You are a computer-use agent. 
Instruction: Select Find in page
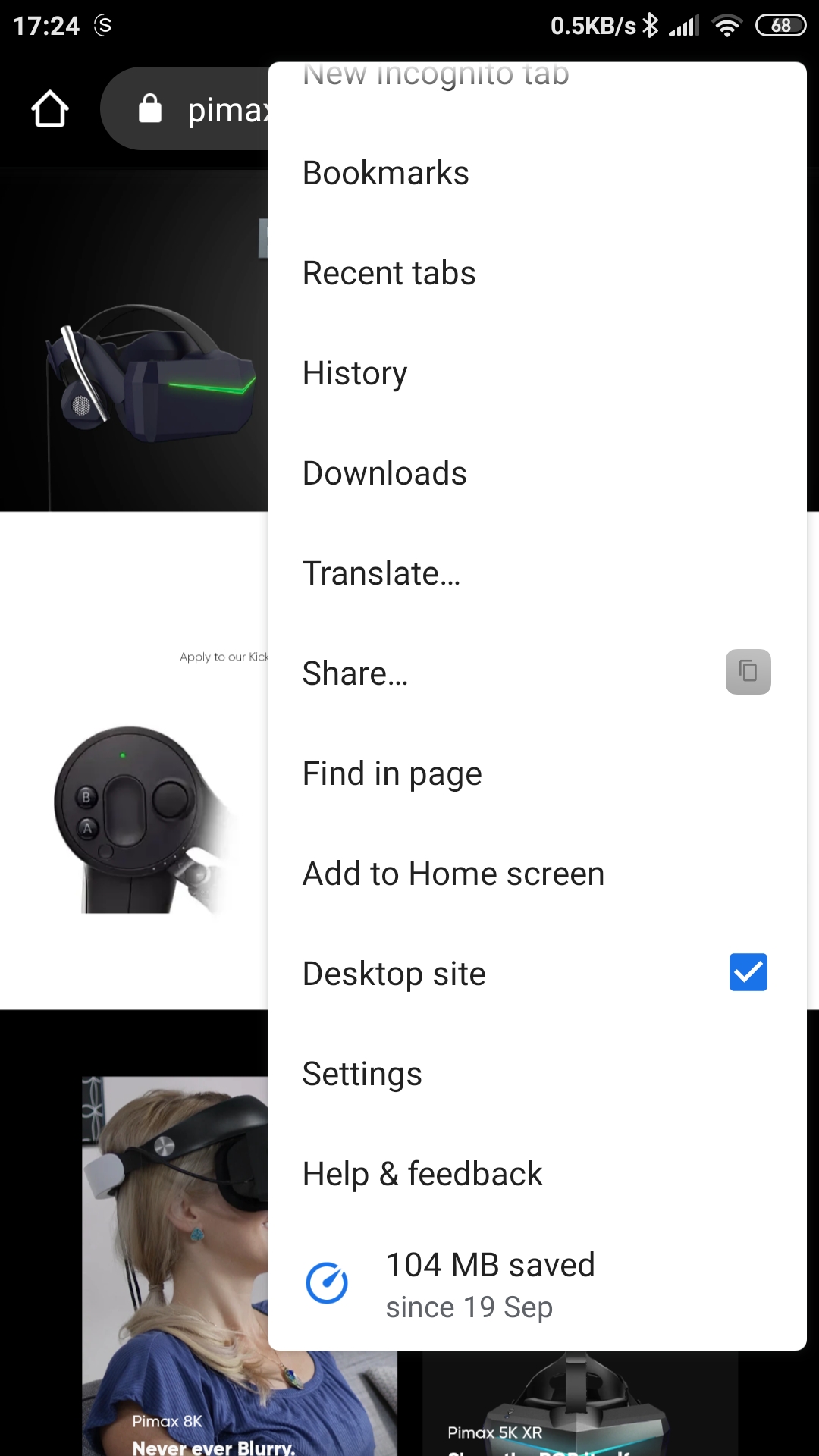537,773
